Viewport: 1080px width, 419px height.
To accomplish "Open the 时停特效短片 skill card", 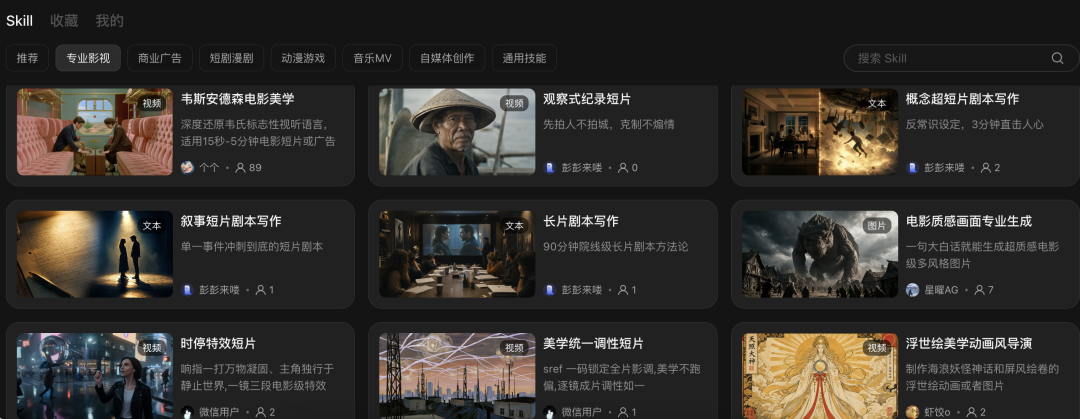I will click(180, 371).
